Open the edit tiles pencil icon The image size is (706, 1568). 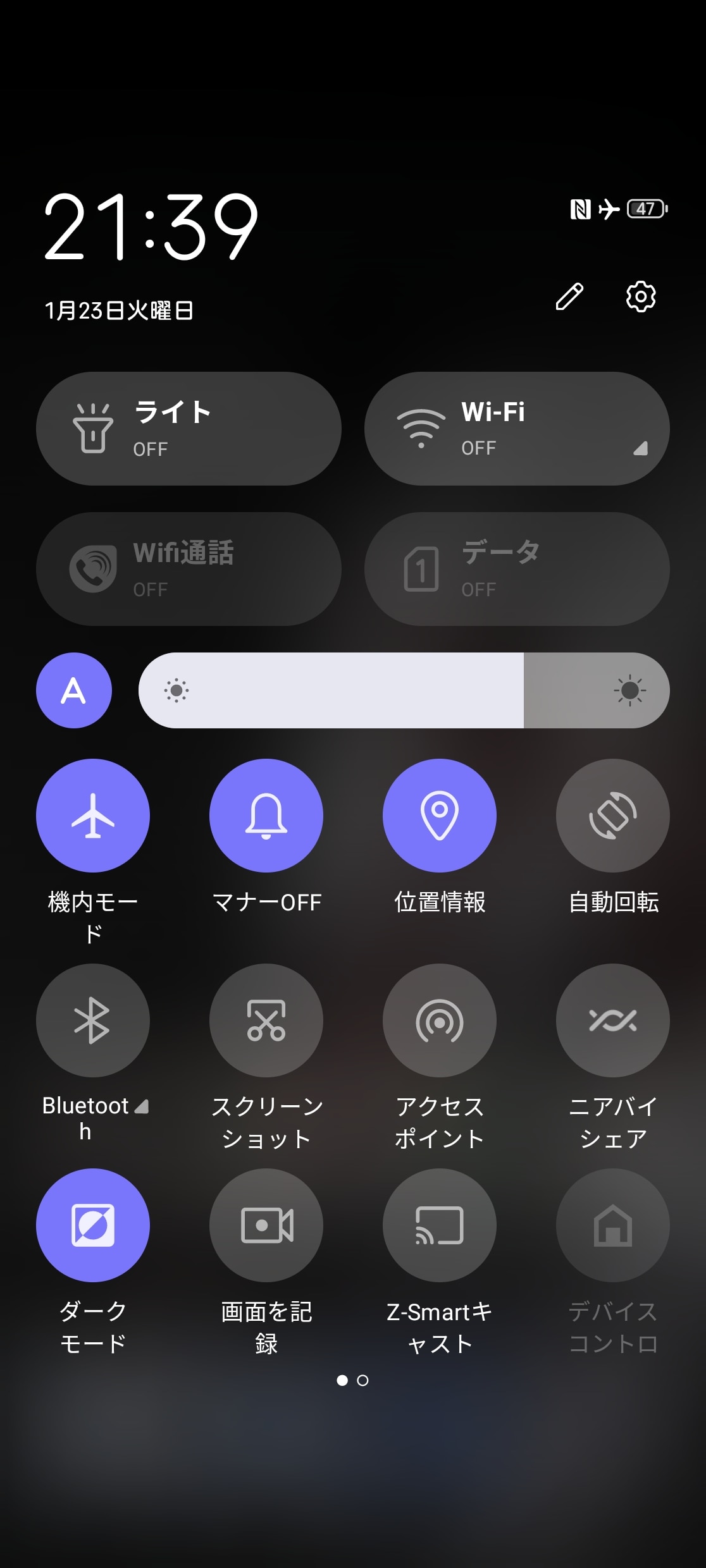569,297
